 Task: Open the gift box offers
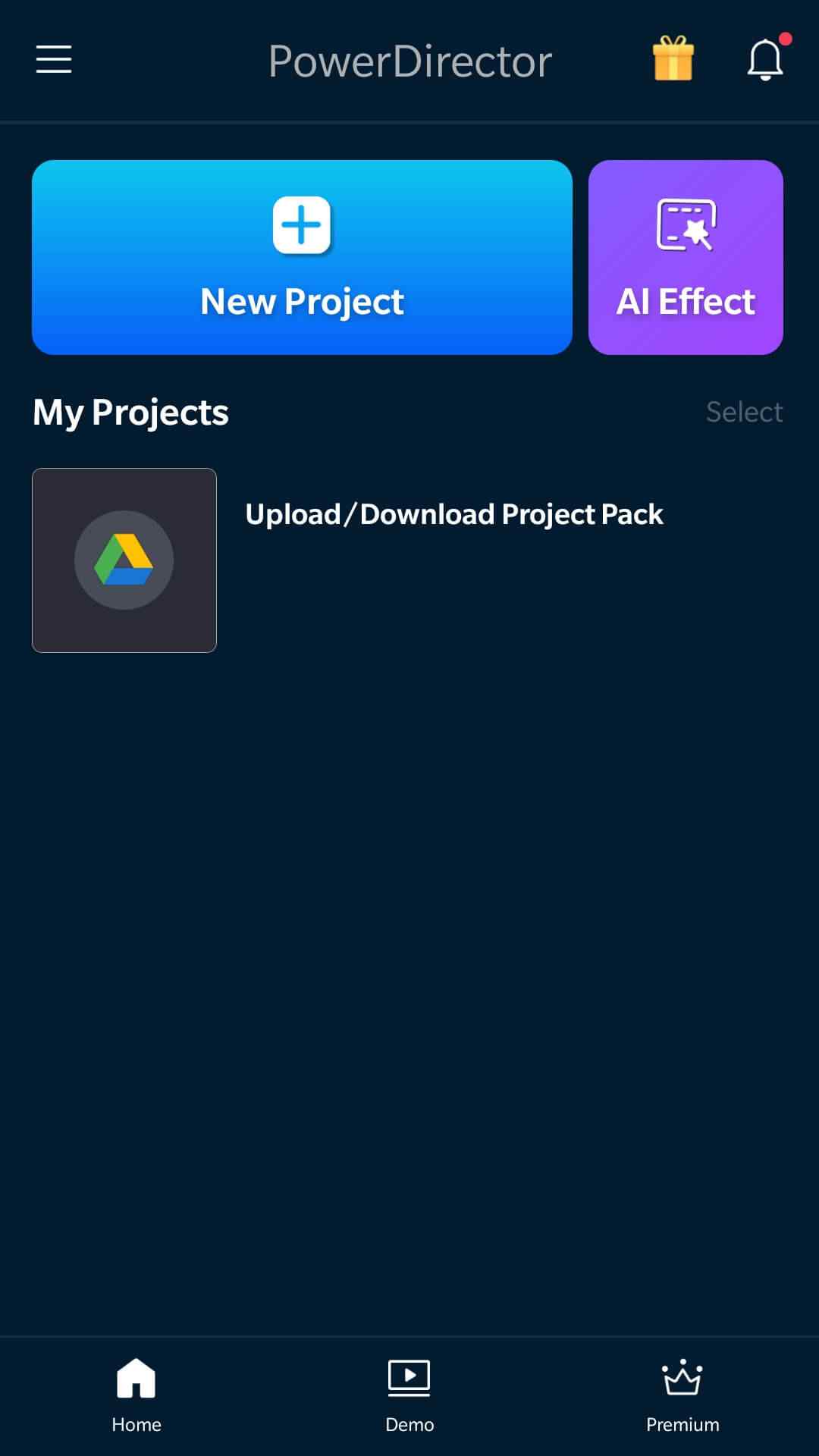673,59
